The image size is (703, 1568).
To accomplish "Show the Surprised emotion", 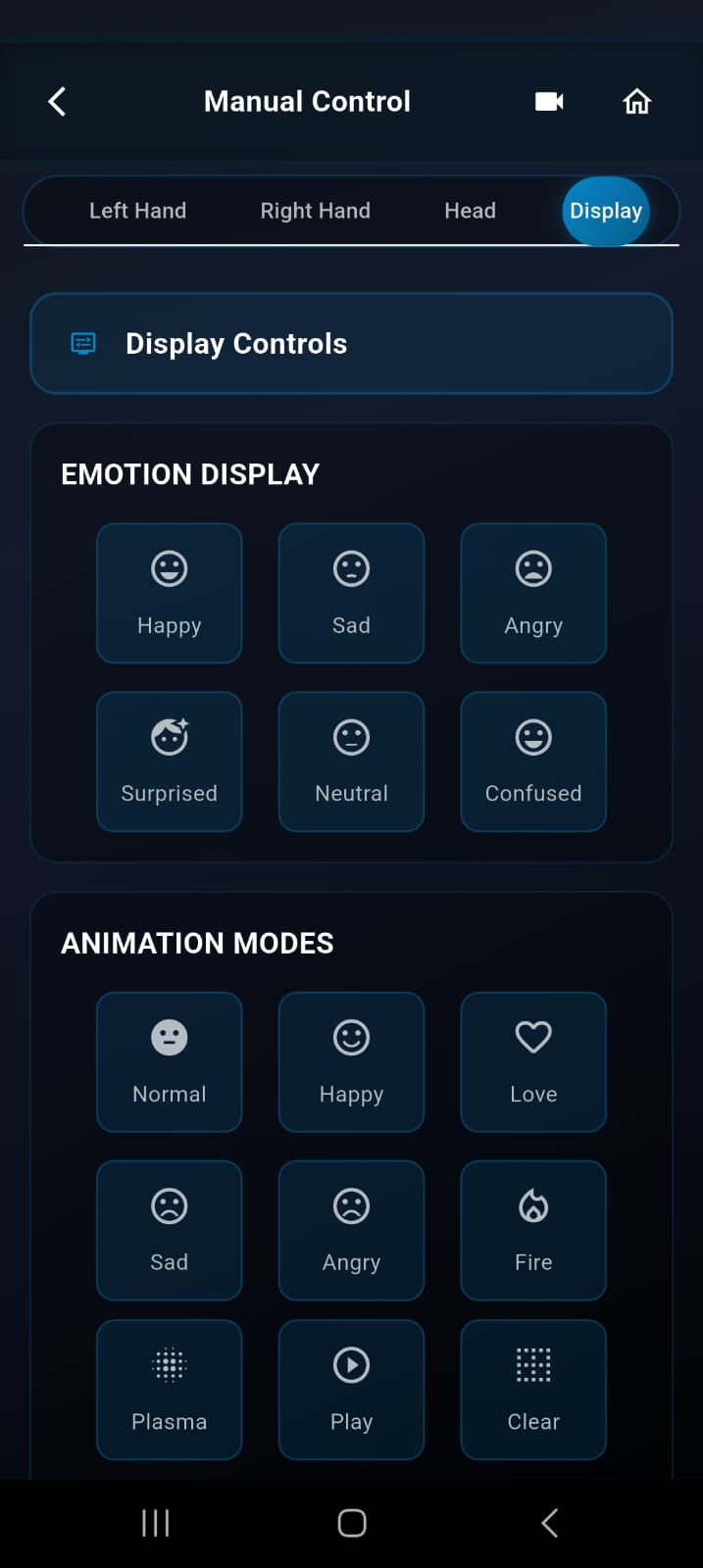I will [x=170, y=761].
